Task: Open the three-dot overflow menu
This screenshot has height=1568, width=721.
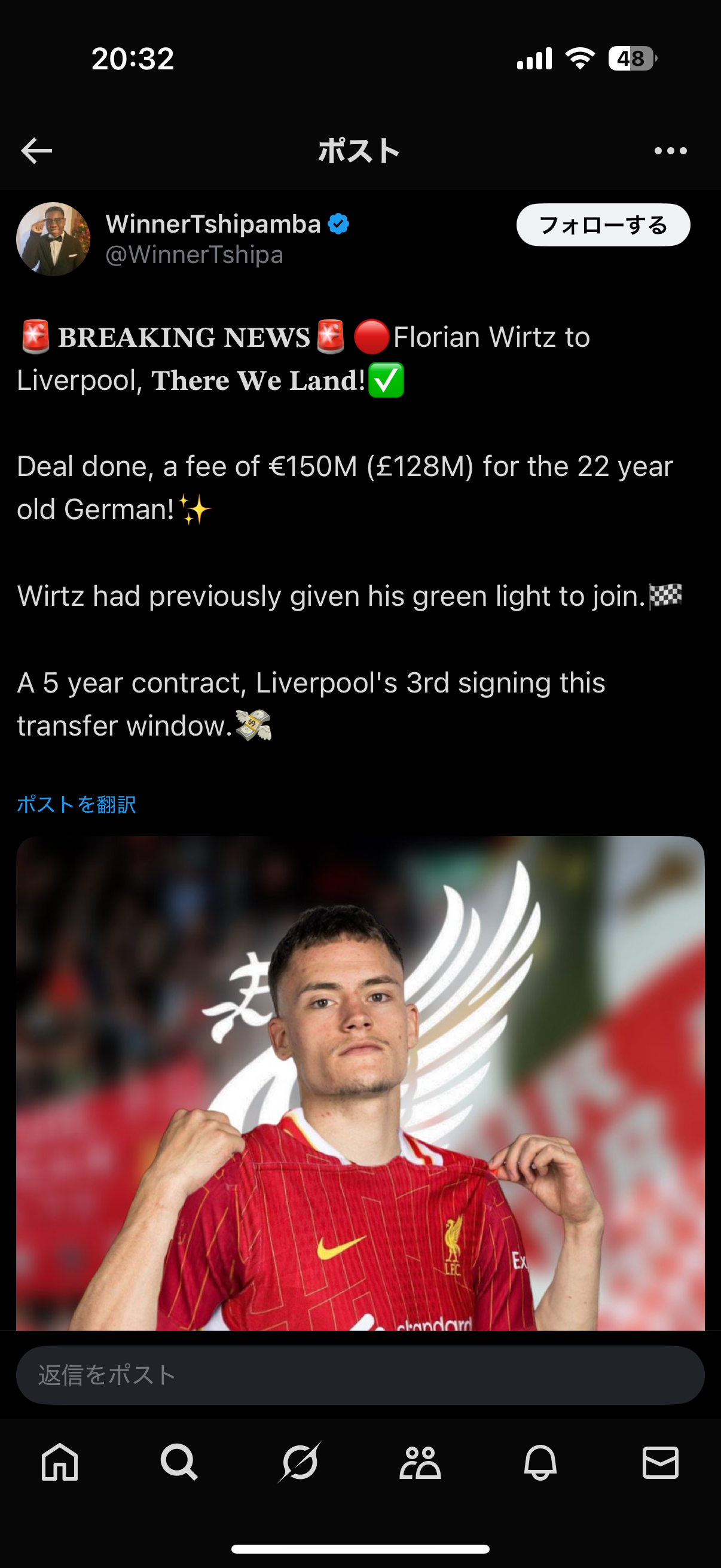Action: 670,151
